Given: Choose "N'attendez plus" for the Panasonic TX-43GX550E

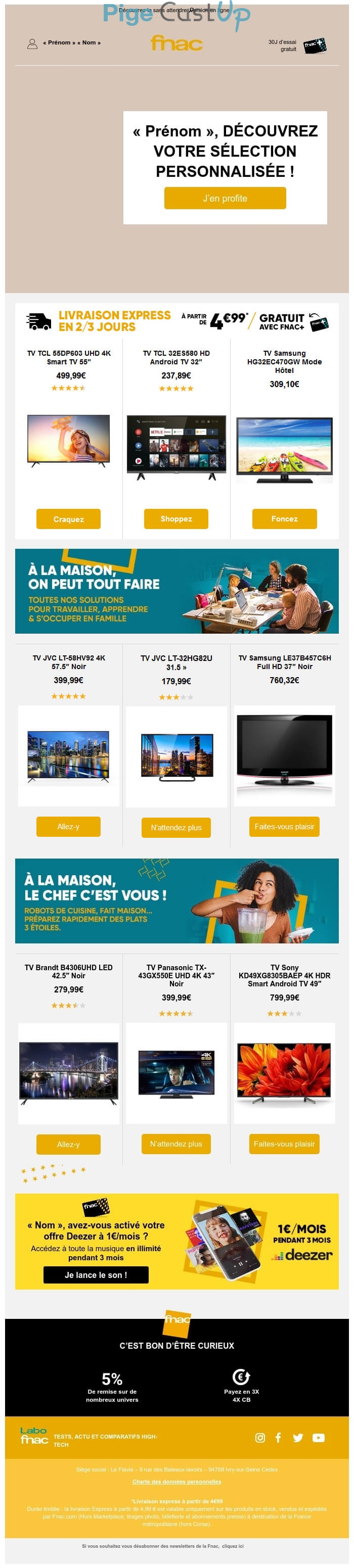Looking at the screenshot, I should pyautogui.click(x=176, y=1143).
